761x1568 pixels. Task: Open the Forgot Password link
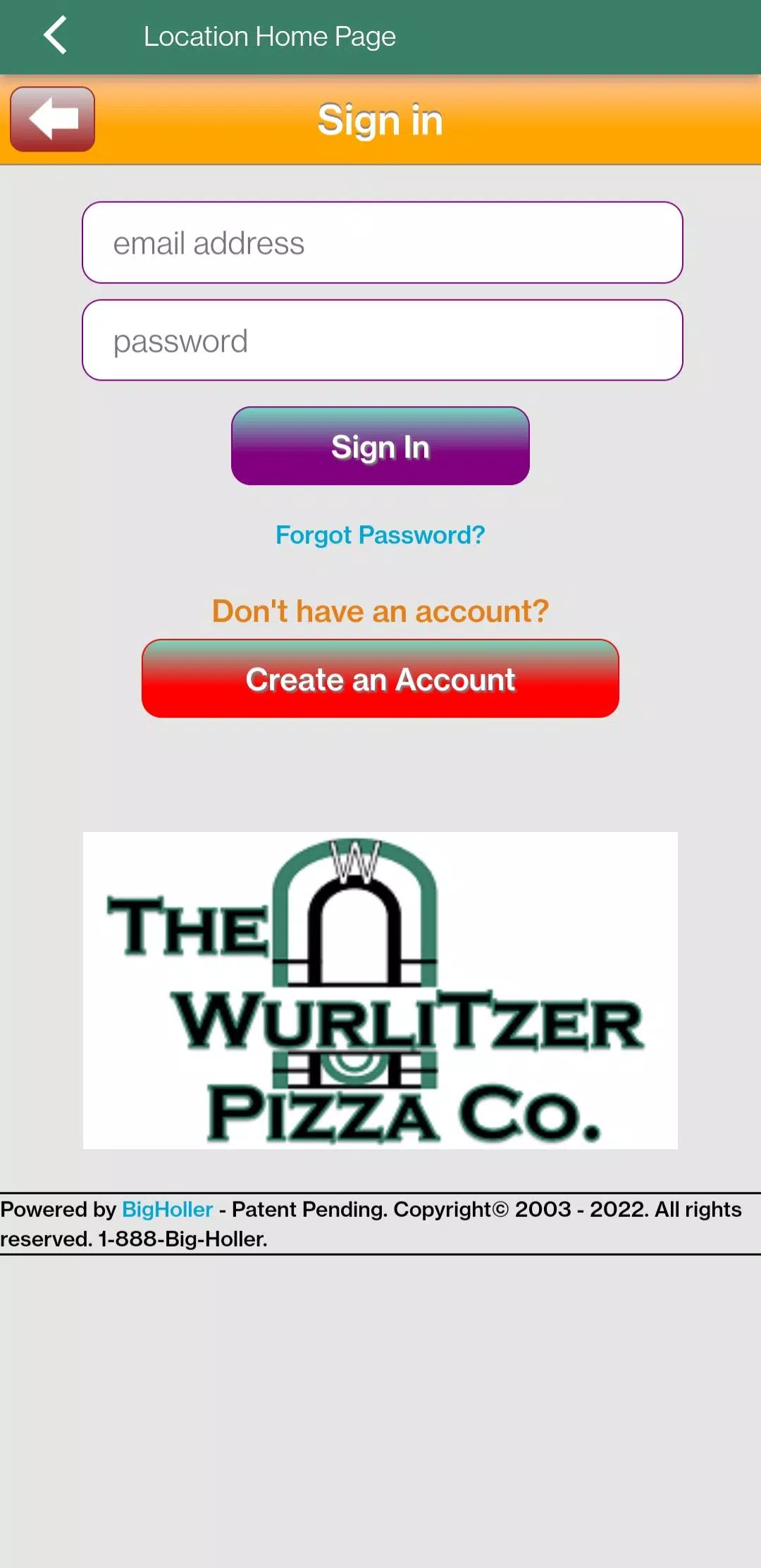[380, 535]
